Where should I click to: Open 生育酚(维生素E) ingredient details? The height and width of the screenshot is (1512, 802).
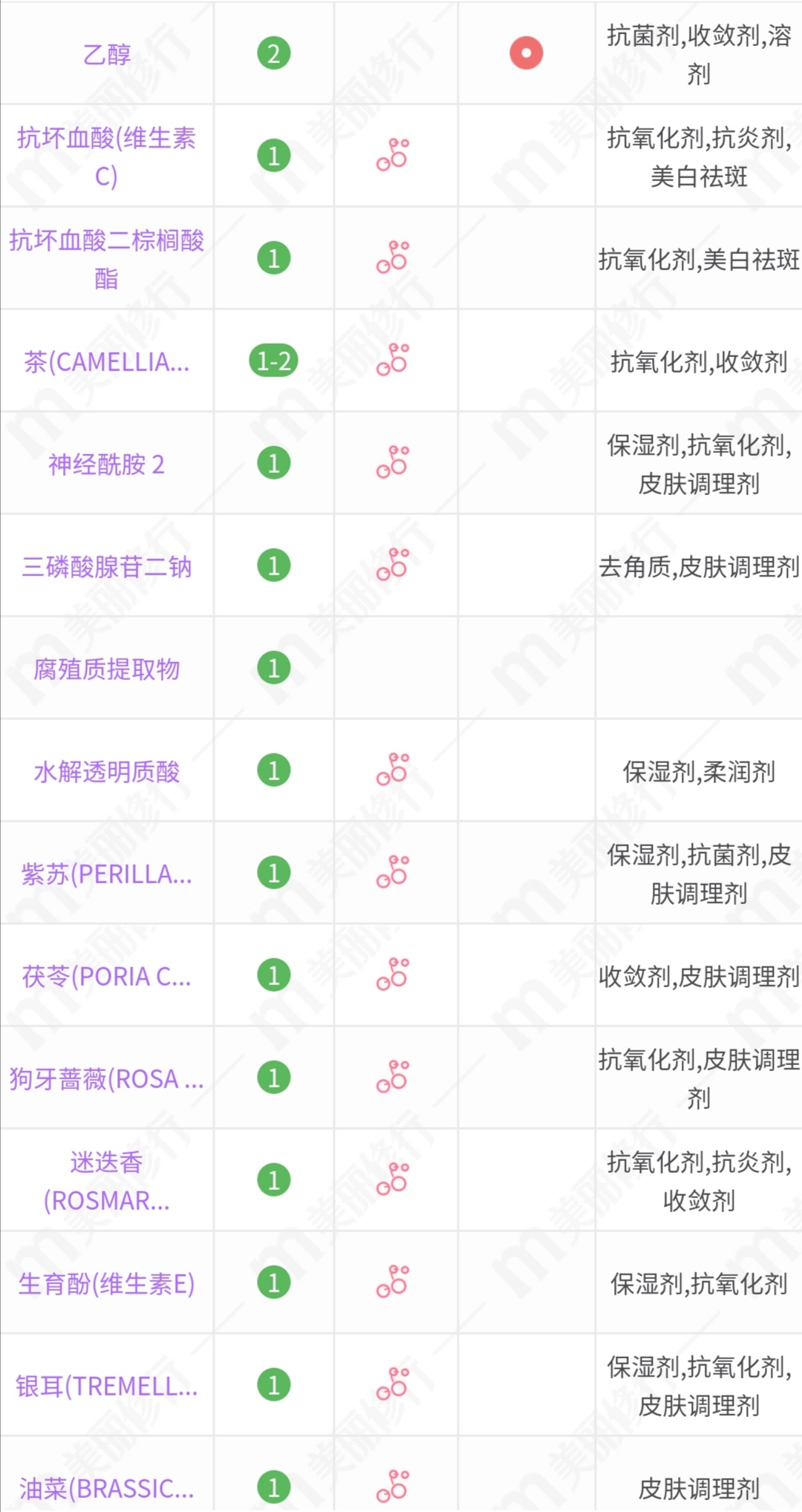pos(106,1284)
